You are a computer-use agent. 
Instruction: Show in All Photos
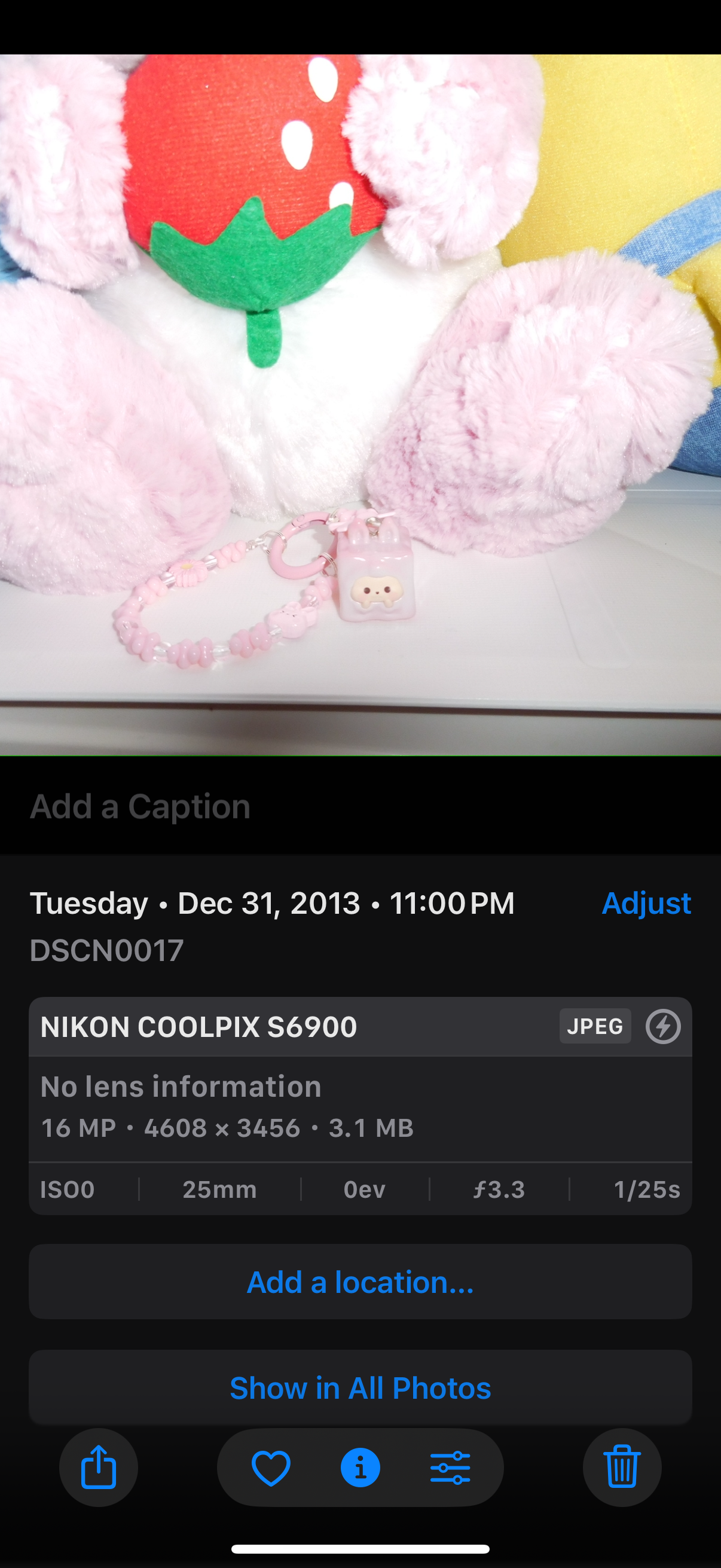click(x=360, y=1388)
